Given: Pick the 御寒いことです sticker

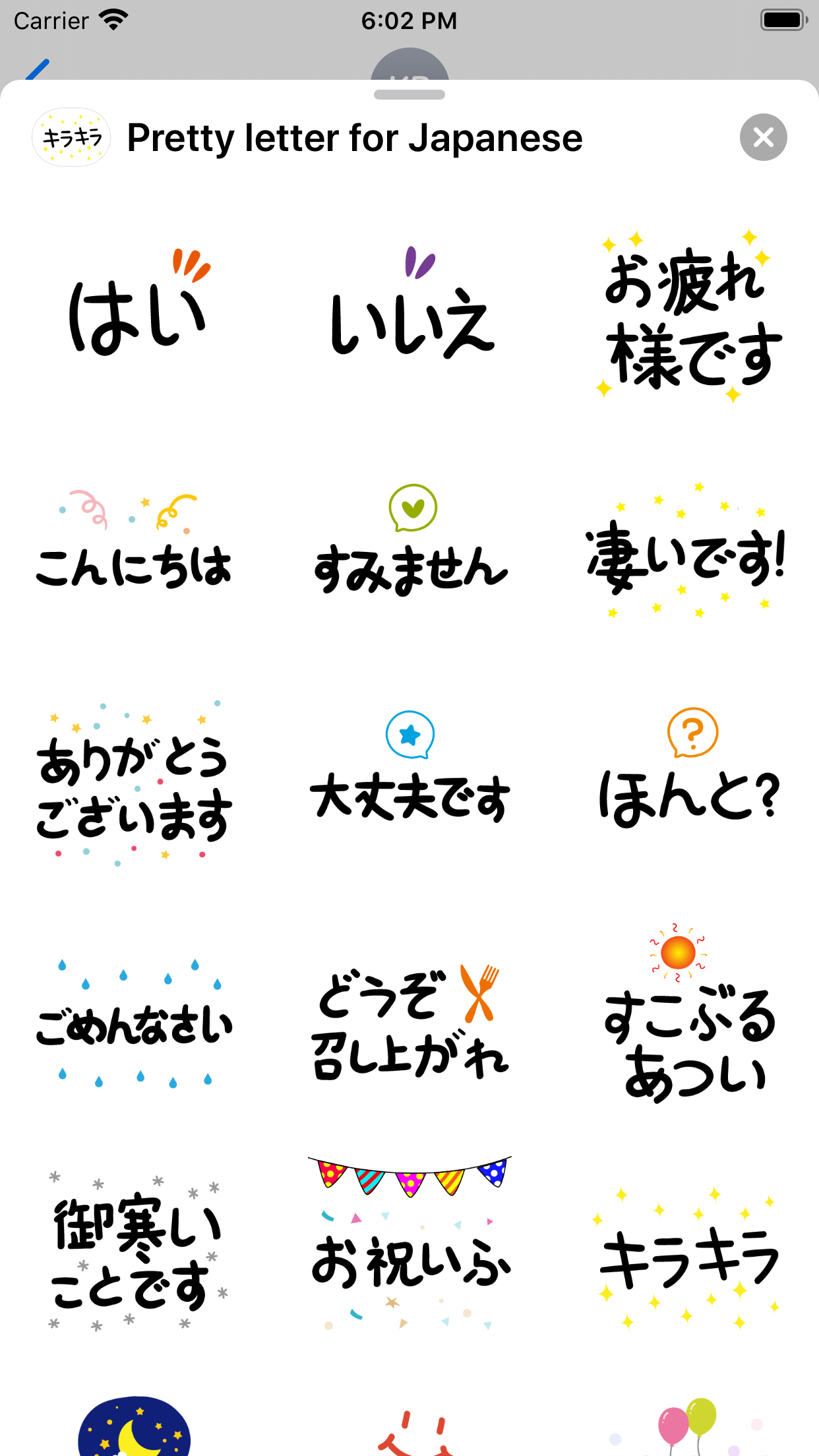Looking at the screenshot, I should point(137,1251).
